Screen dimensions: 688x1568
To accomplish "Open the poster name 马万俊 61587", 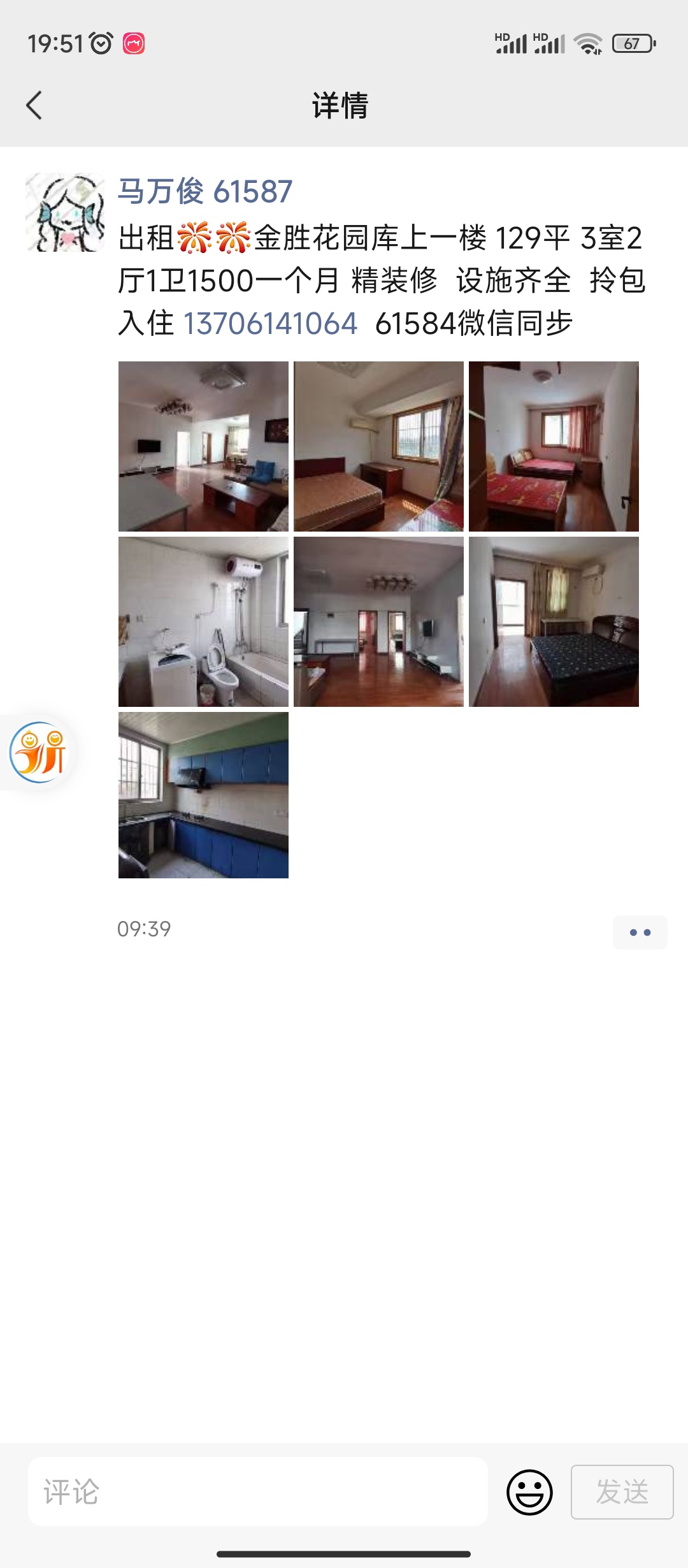I will (x=205, y=191).
